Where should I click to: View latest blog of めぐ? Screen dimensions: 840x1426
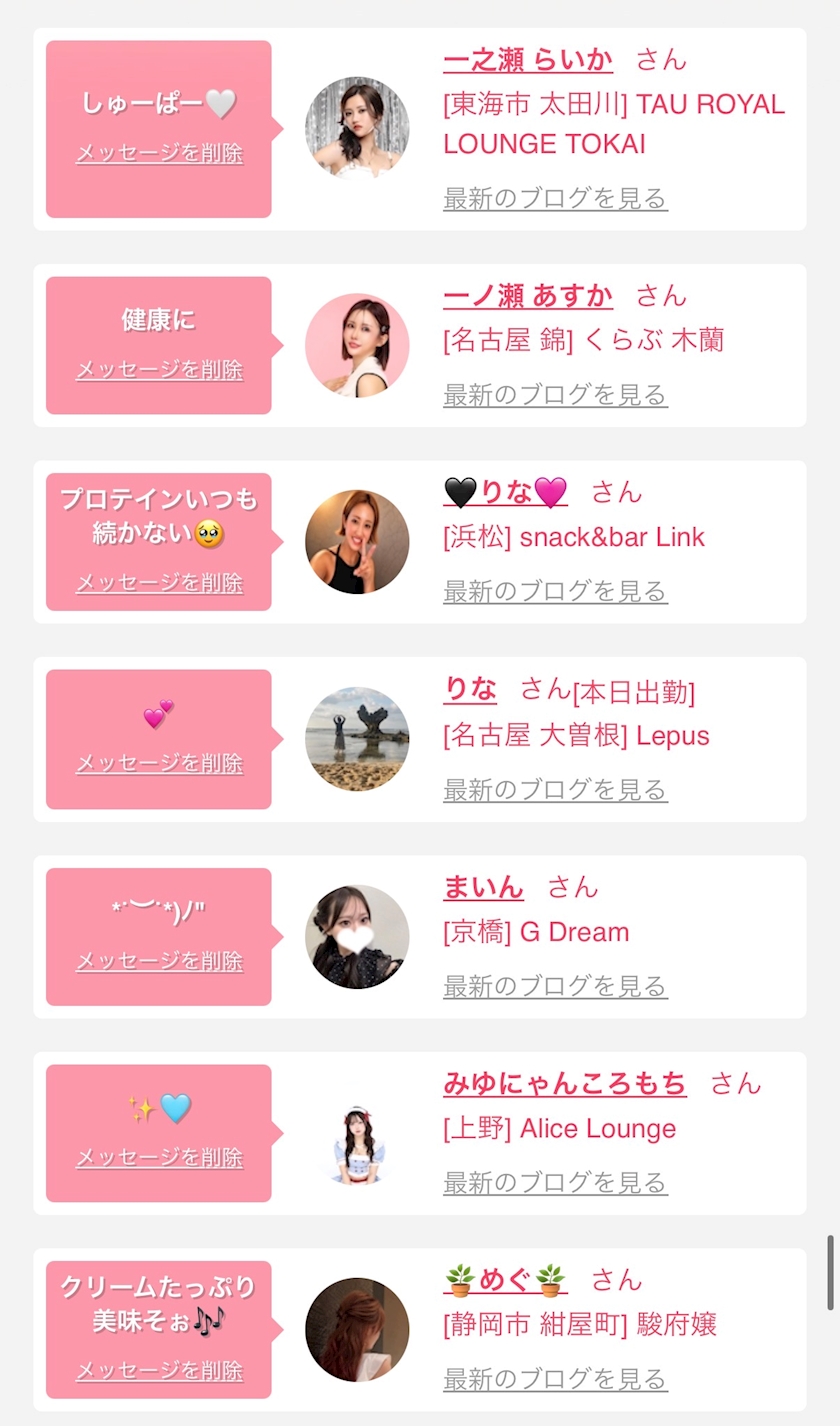pyautogui.click(x=555, y=1379)
